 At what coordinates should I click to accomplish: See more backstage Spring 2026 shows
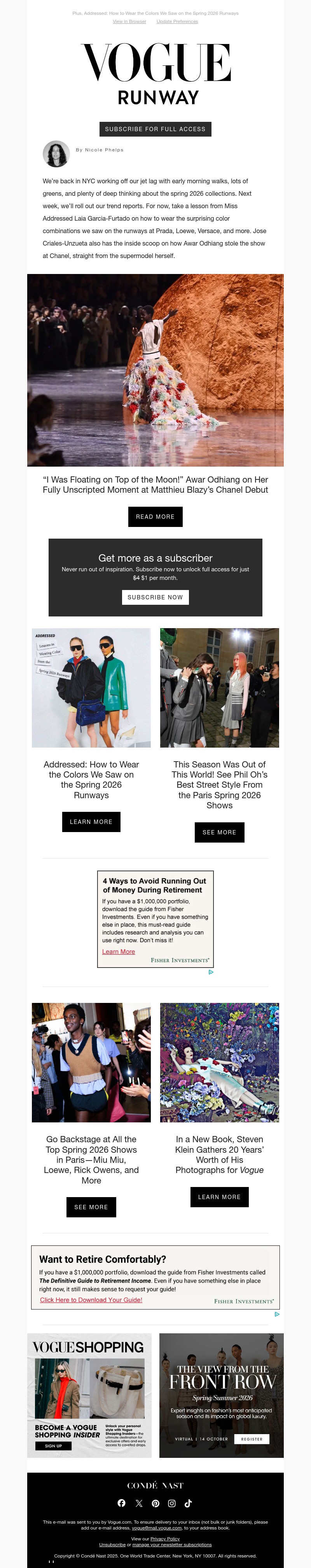click(91, 1207)
